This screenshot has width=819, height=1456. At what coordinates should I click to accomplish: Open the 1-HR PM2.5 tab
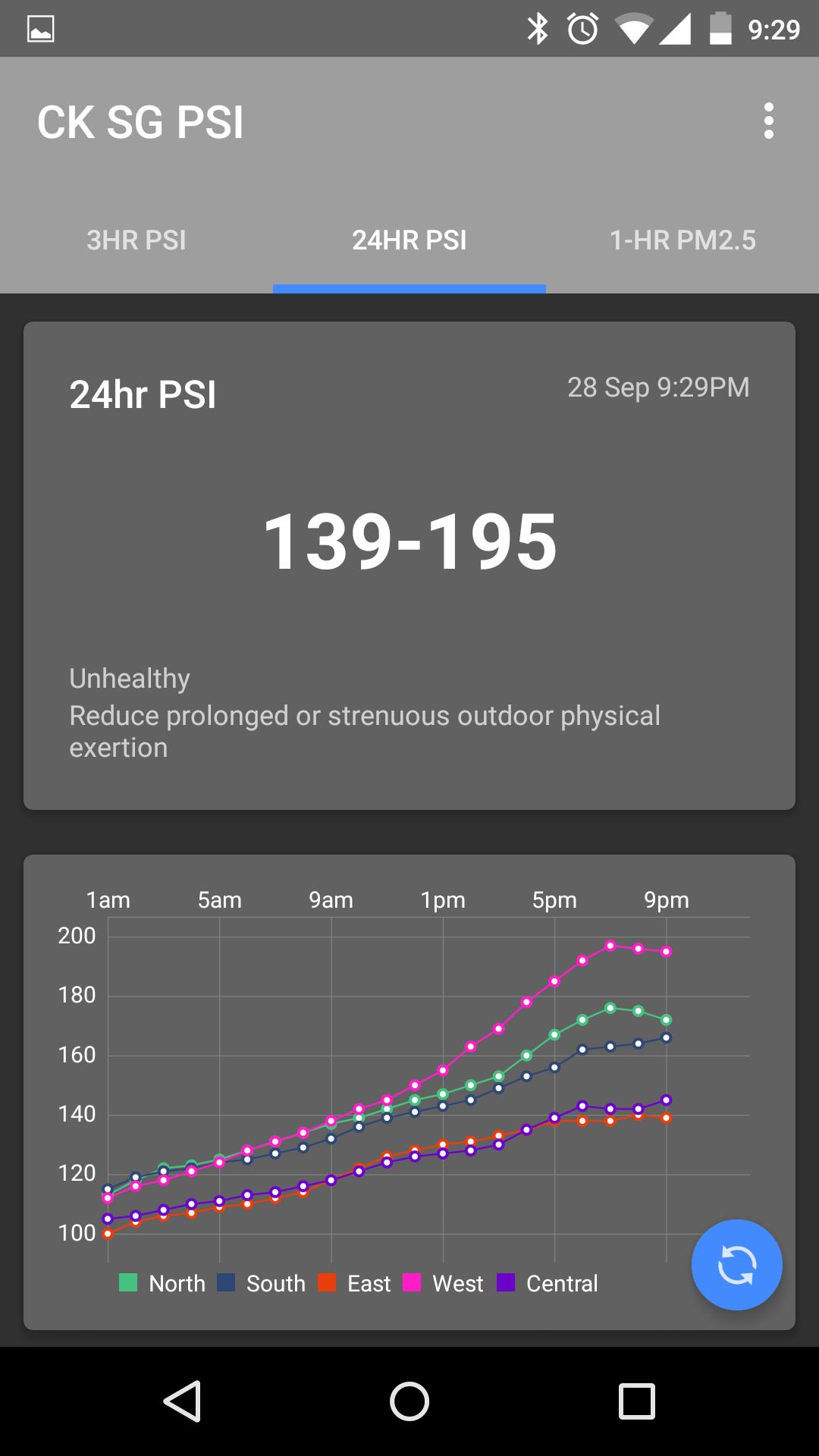tap(682, 240)
